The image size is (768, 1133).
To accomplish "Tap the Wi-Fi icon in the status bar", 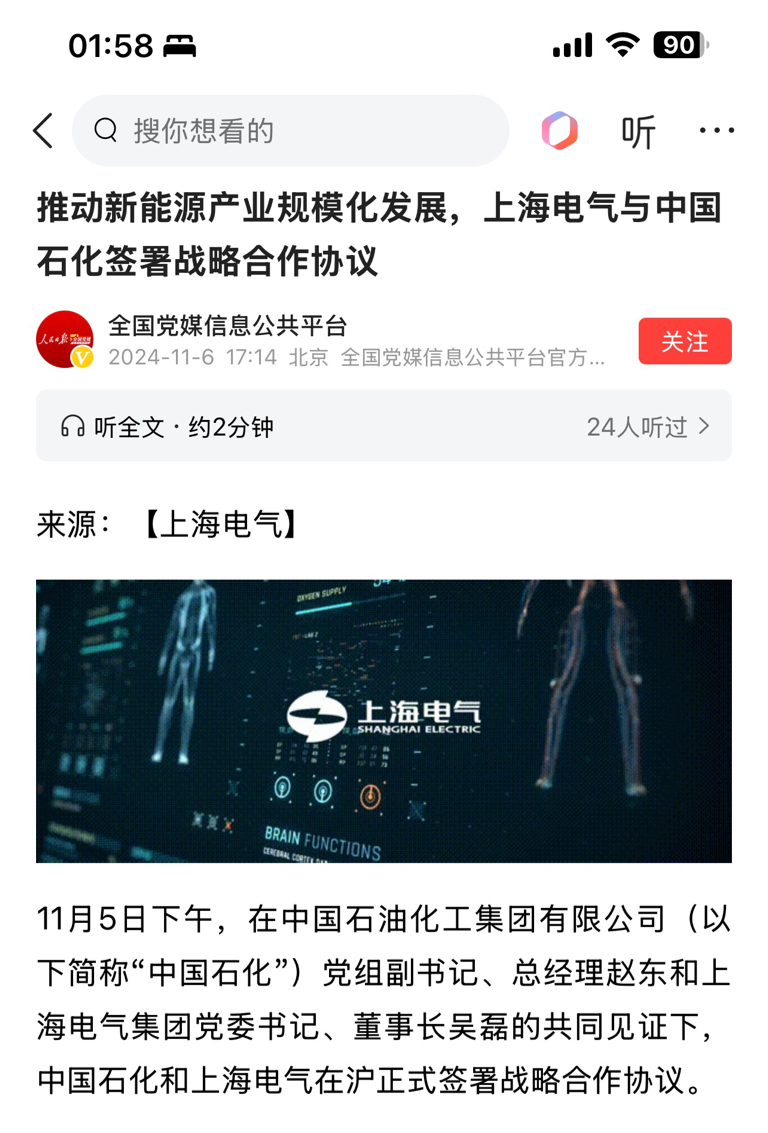I will coord(620,44).
